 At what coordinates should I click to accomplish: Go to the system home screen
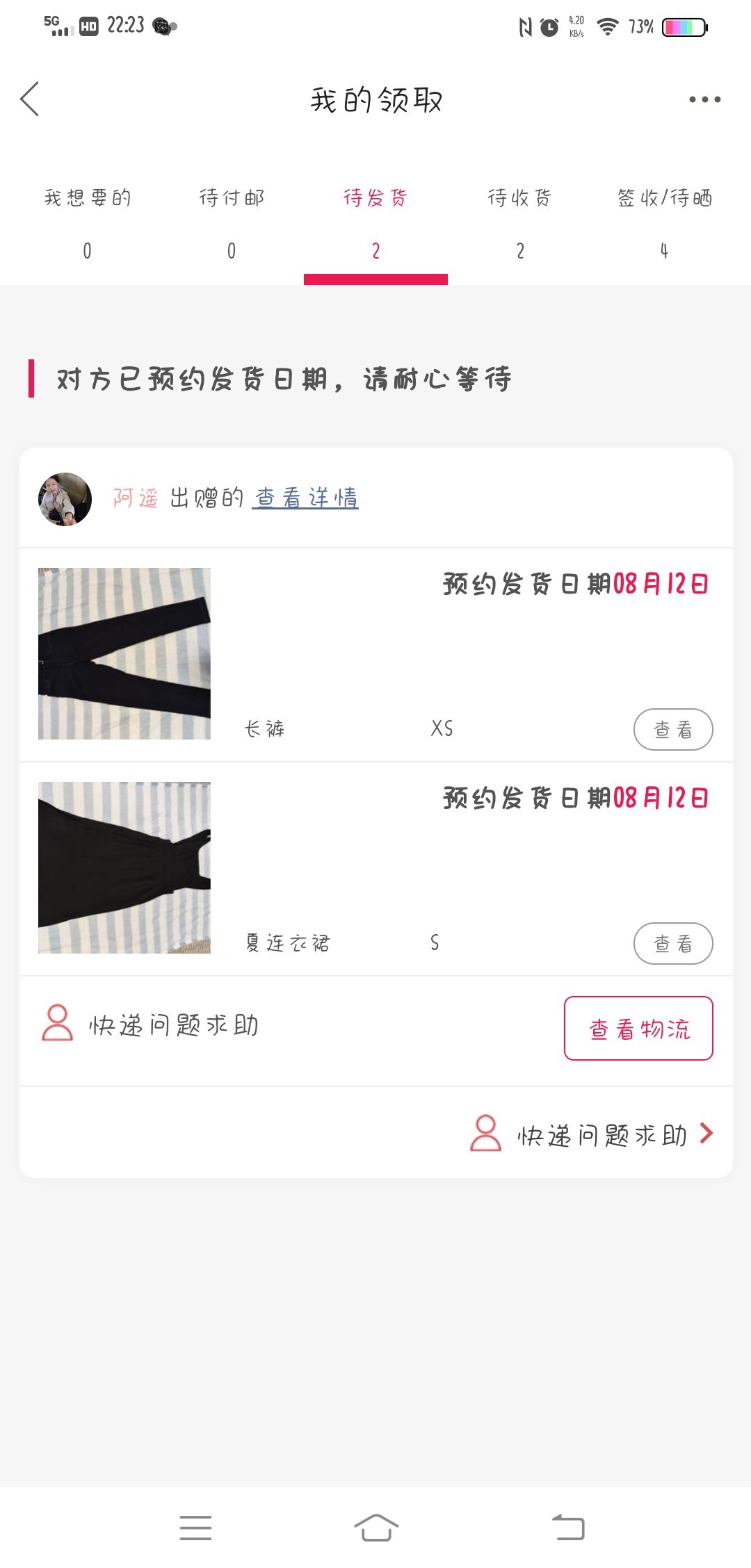coord(375,1528)
